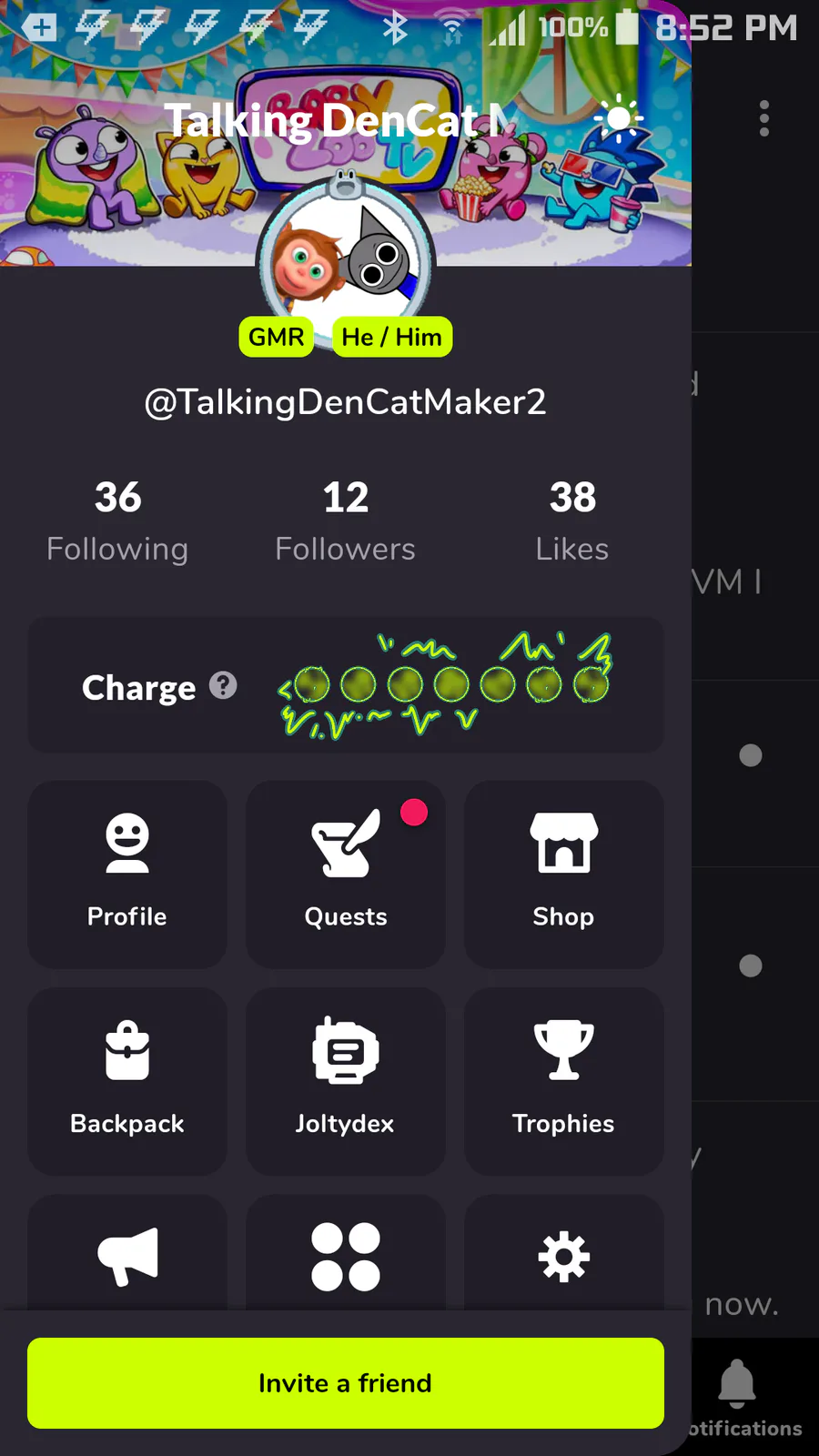The width and height of the screenshot is (819, 1456).
Task: Open the Quests tile
Action: [x=346, y=874]
